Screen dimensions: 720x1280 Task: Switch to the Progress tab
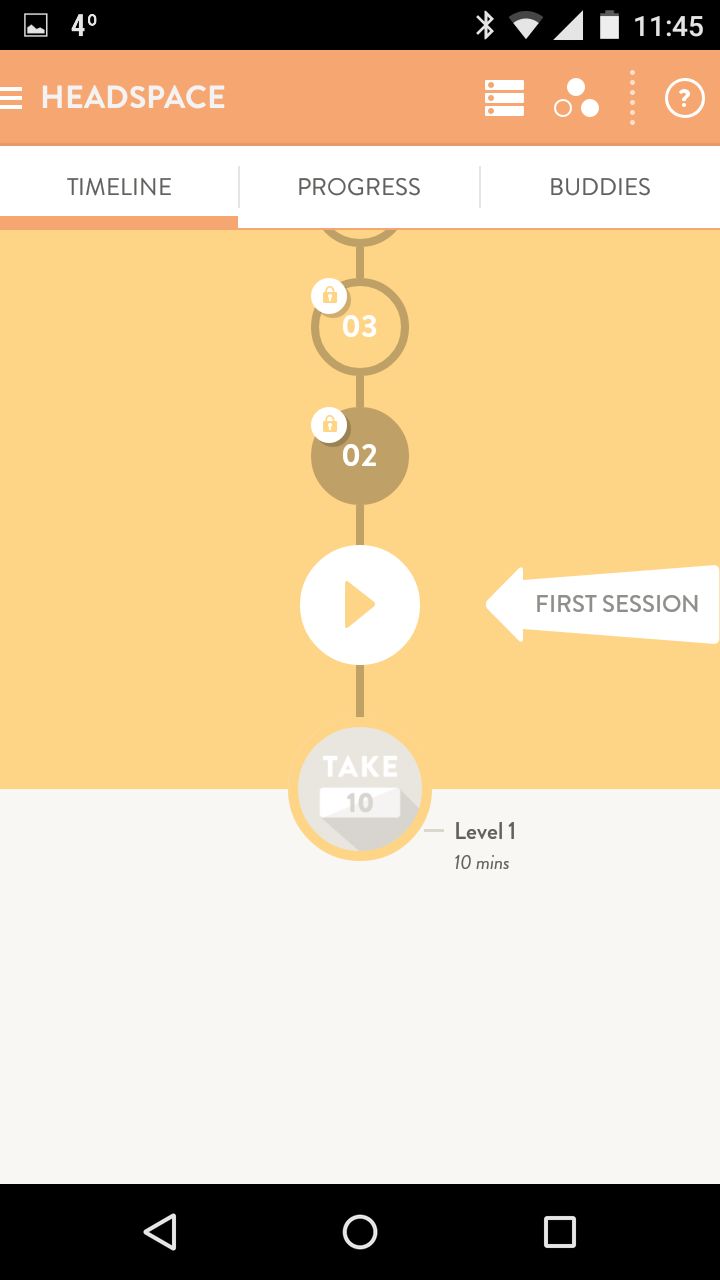pyautogui.click(x=359, y=187)
